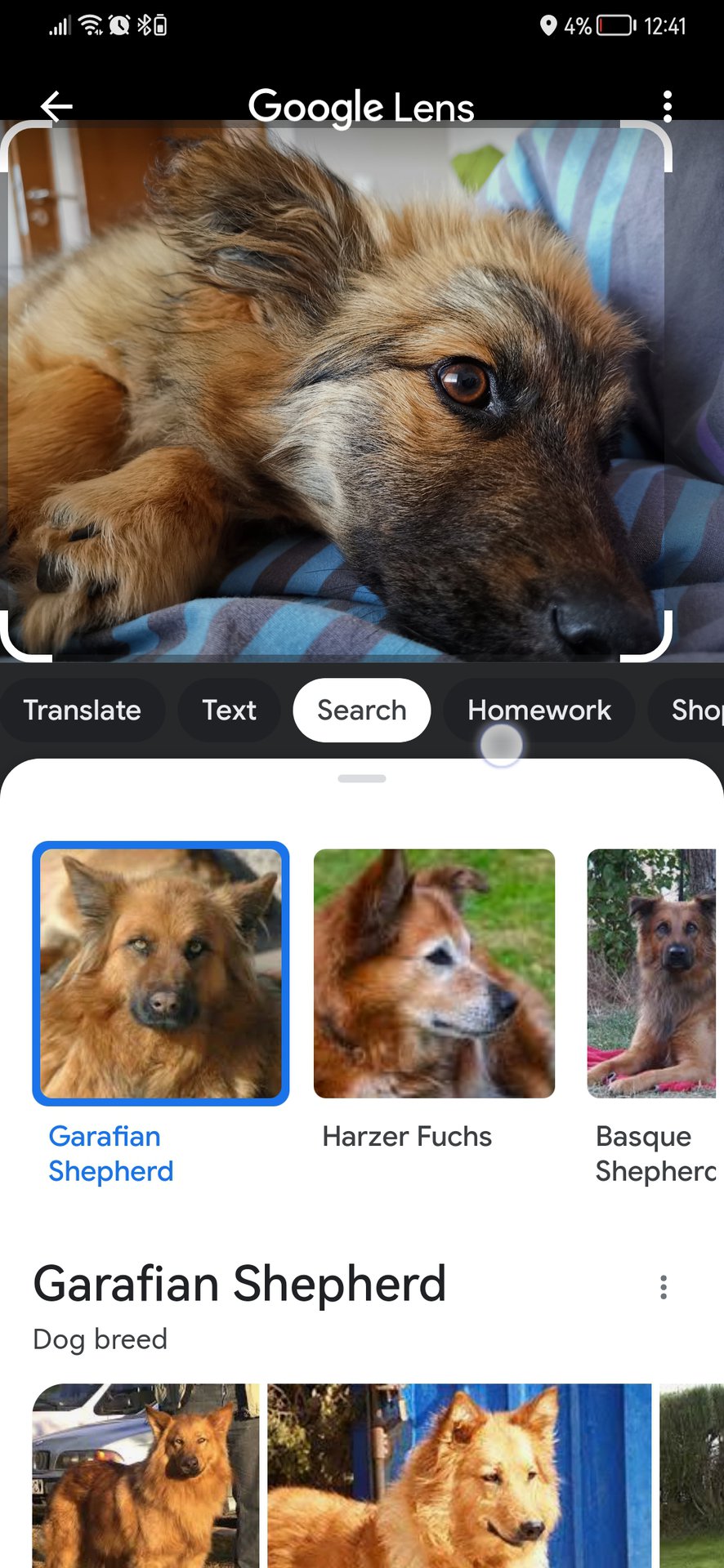The width and height of the screenshot is (724, 1568).
Task: Open Garafian Shepherd photo beside car
Action: pyautogui.click(x=145, y=1474)
